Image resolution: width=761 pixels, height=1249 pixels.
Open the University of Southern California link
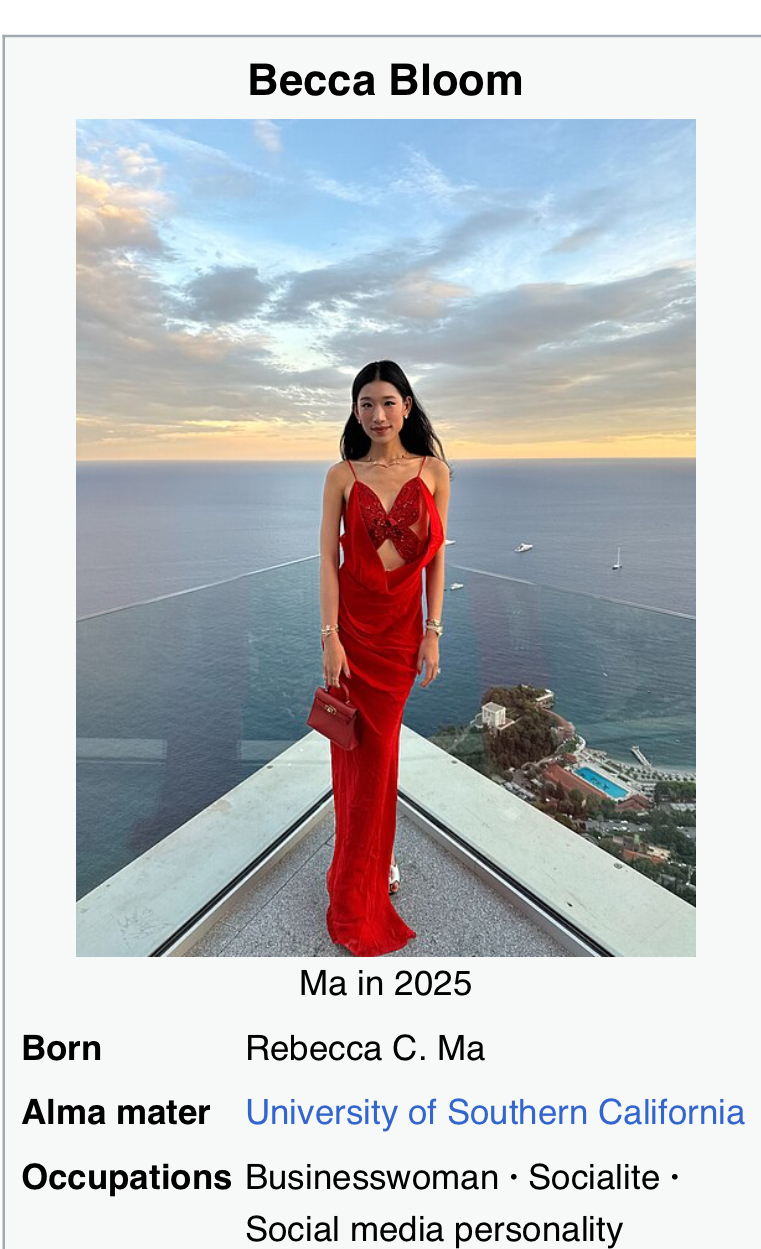[x=495, y=1112]
